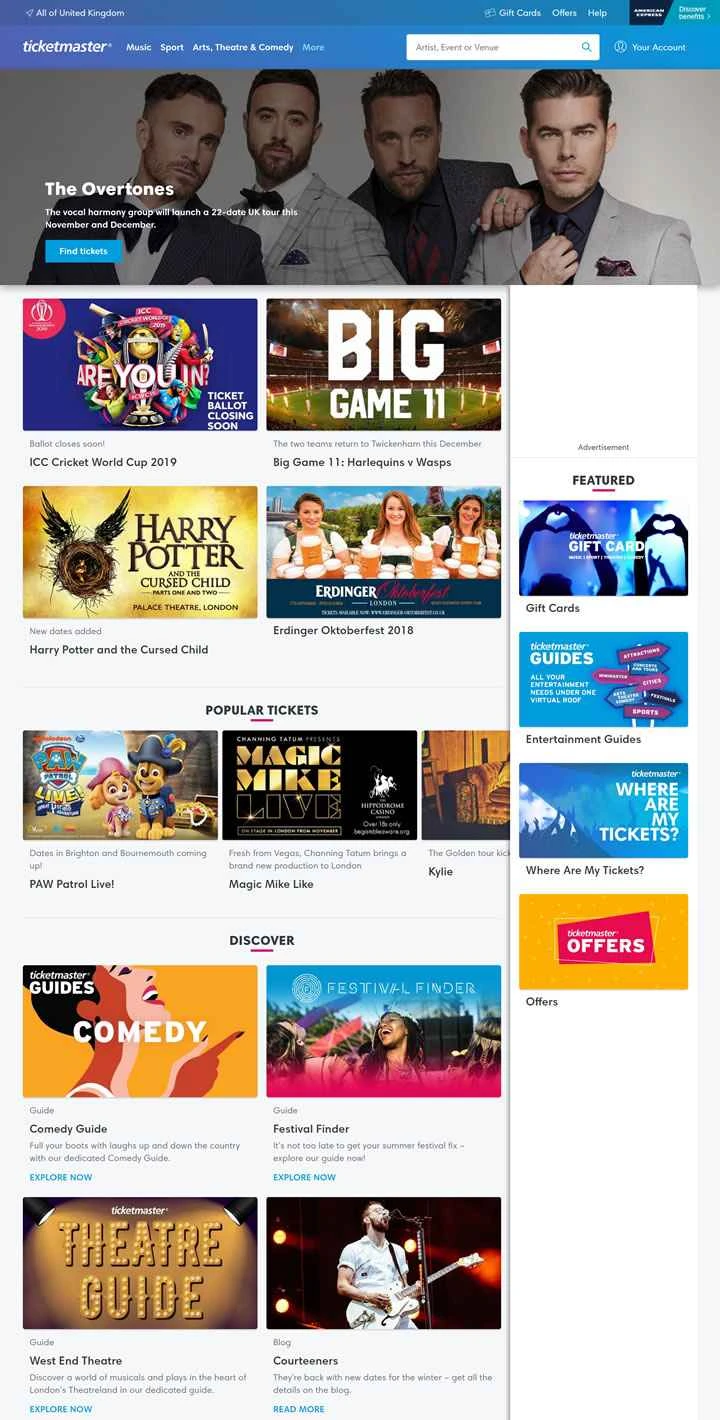Select Entertainment Guides featured tile
This screenshot has width=720, height=1420.
603,680
